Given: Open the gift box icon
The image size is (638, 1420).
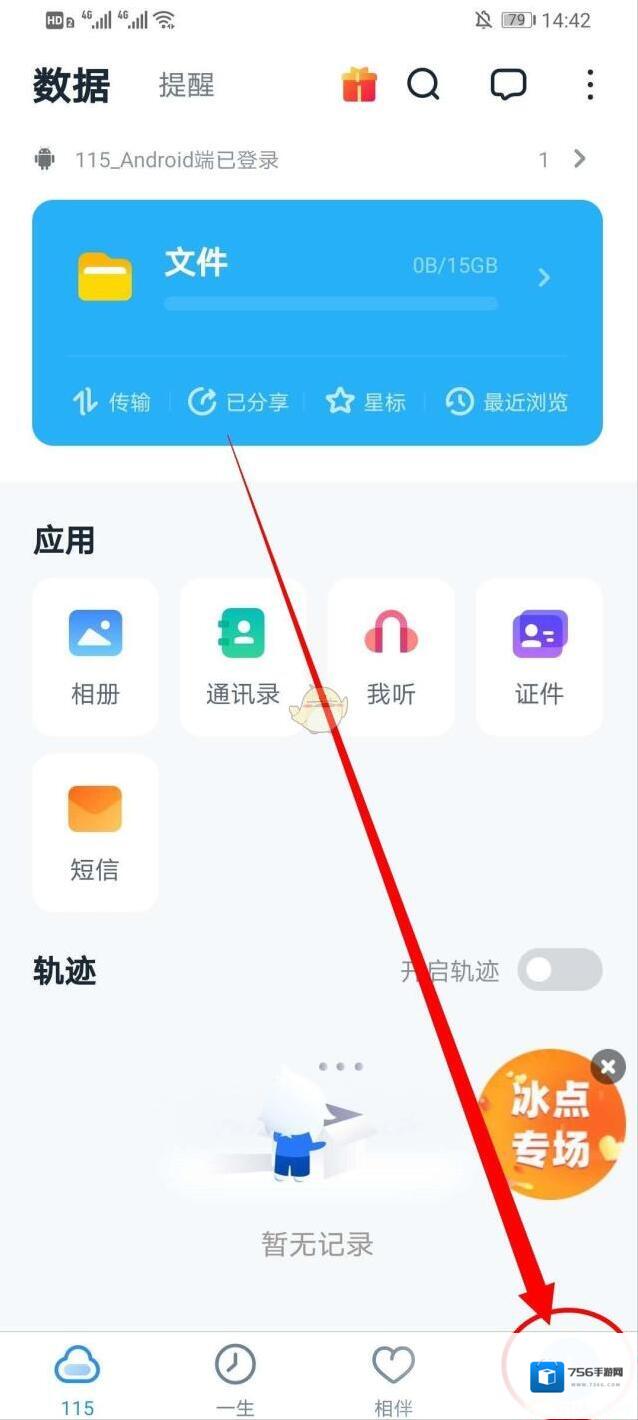Looking at the screenshot, I should [358, 85].
